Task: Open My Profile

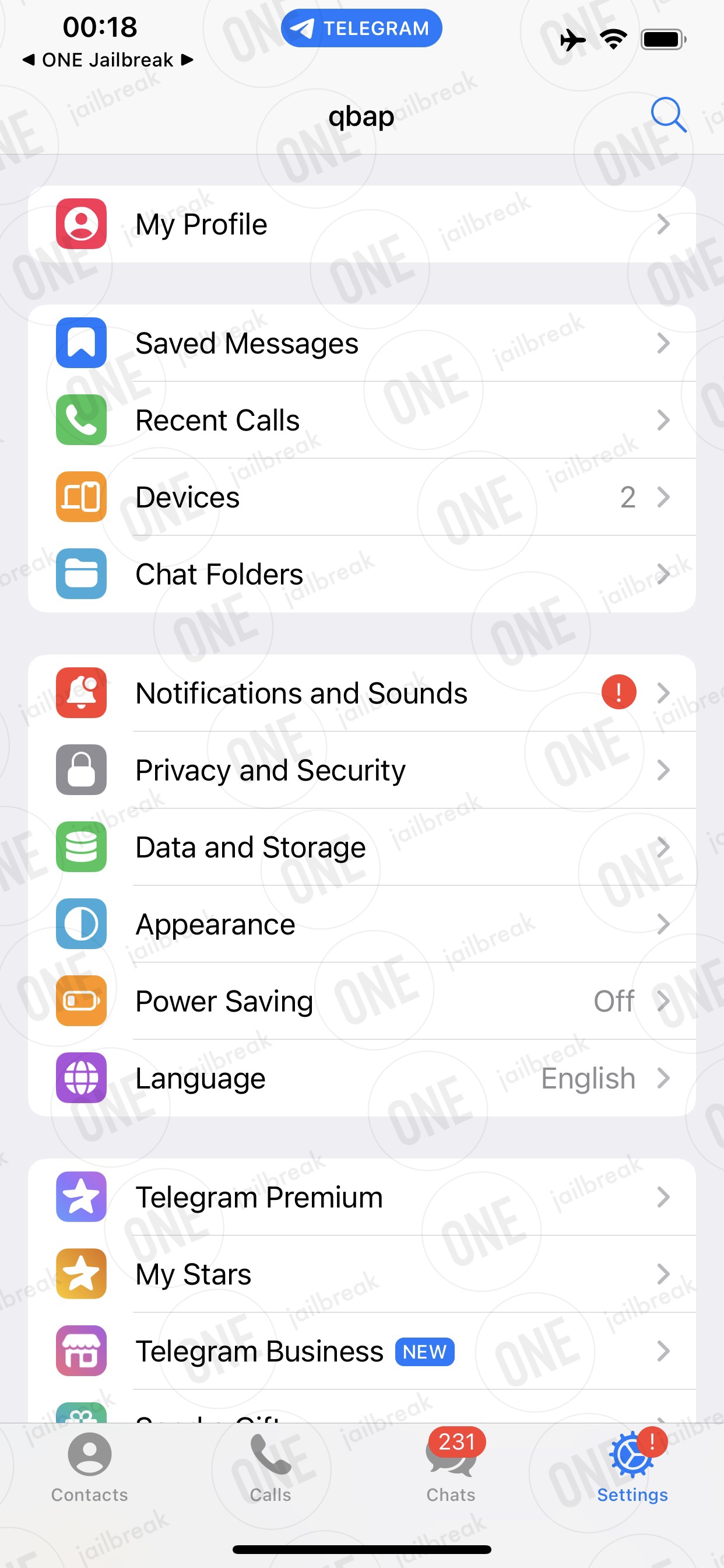Action: [x=362, y=224]
